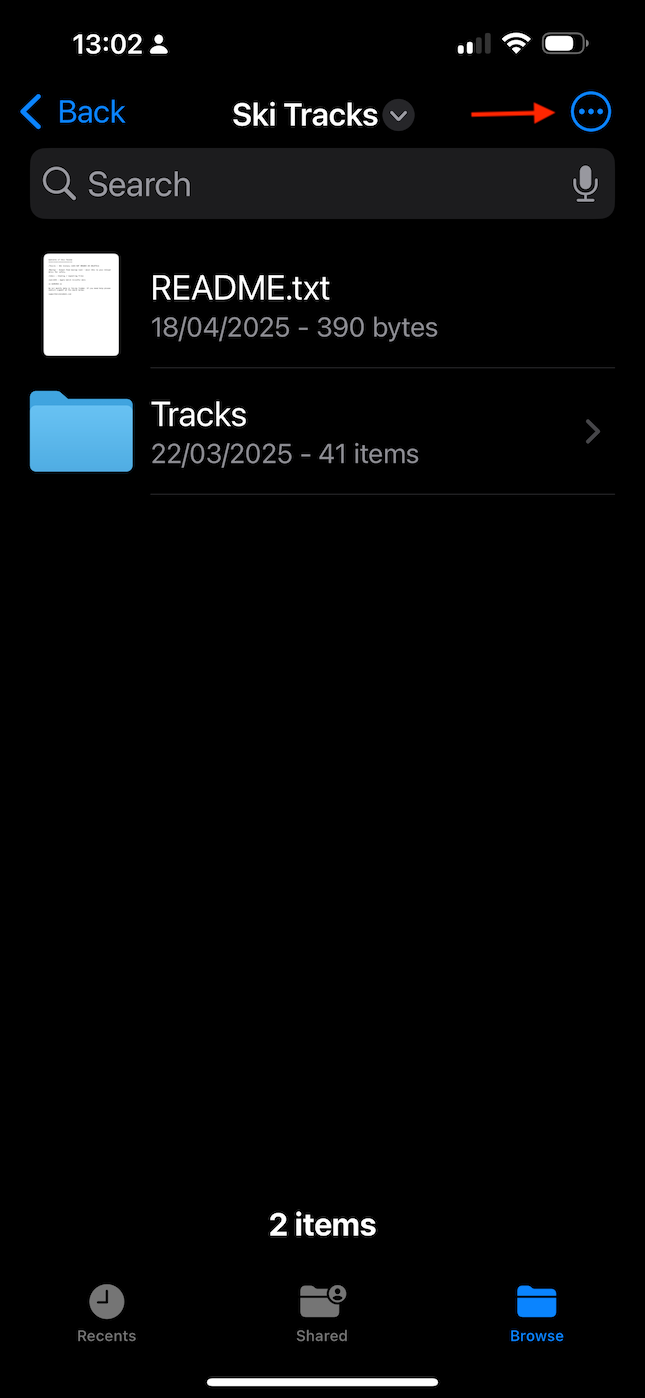Go back to the previous folder

click(x=73, y=112)
